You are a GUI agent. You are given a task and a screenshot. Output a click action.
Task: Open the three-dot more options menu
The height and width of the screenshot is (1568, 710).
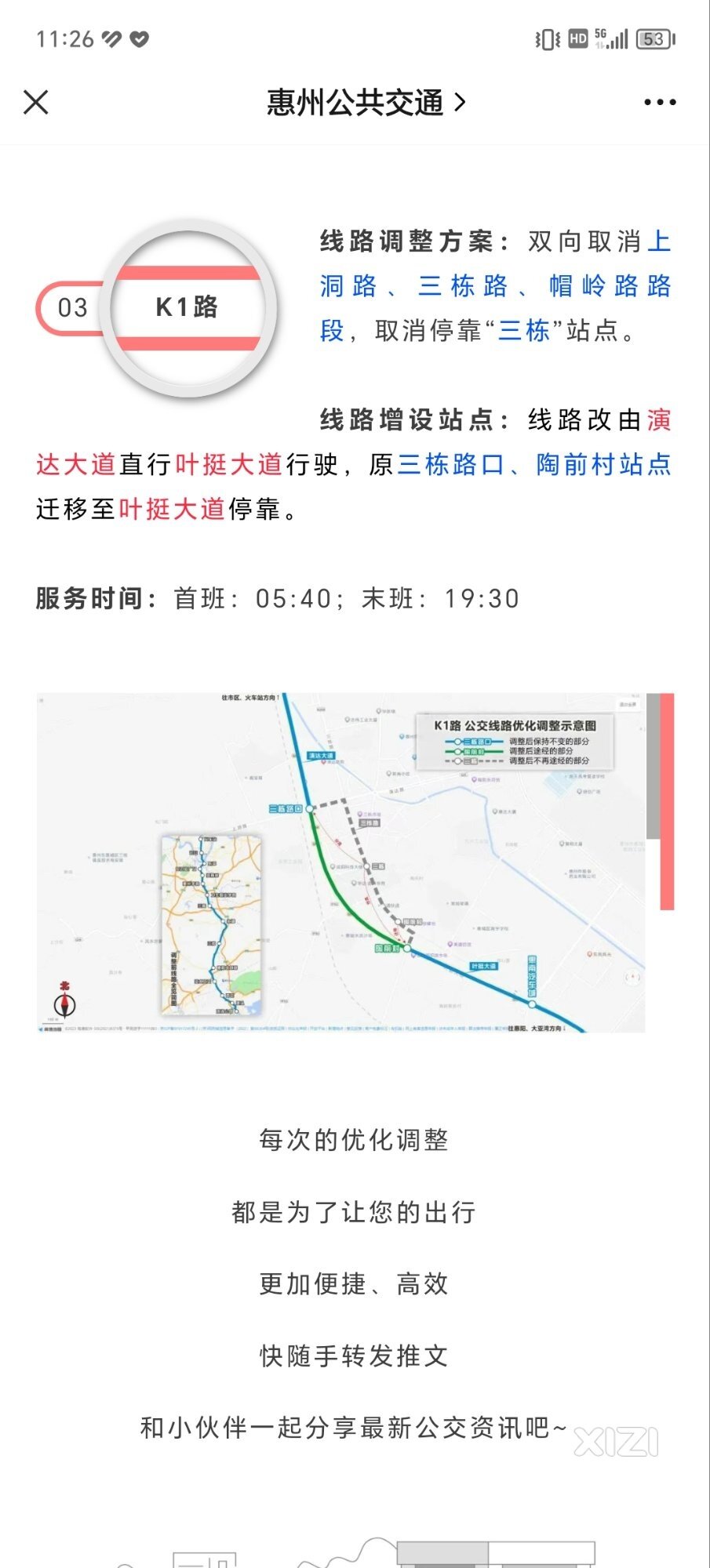point(659,102)
